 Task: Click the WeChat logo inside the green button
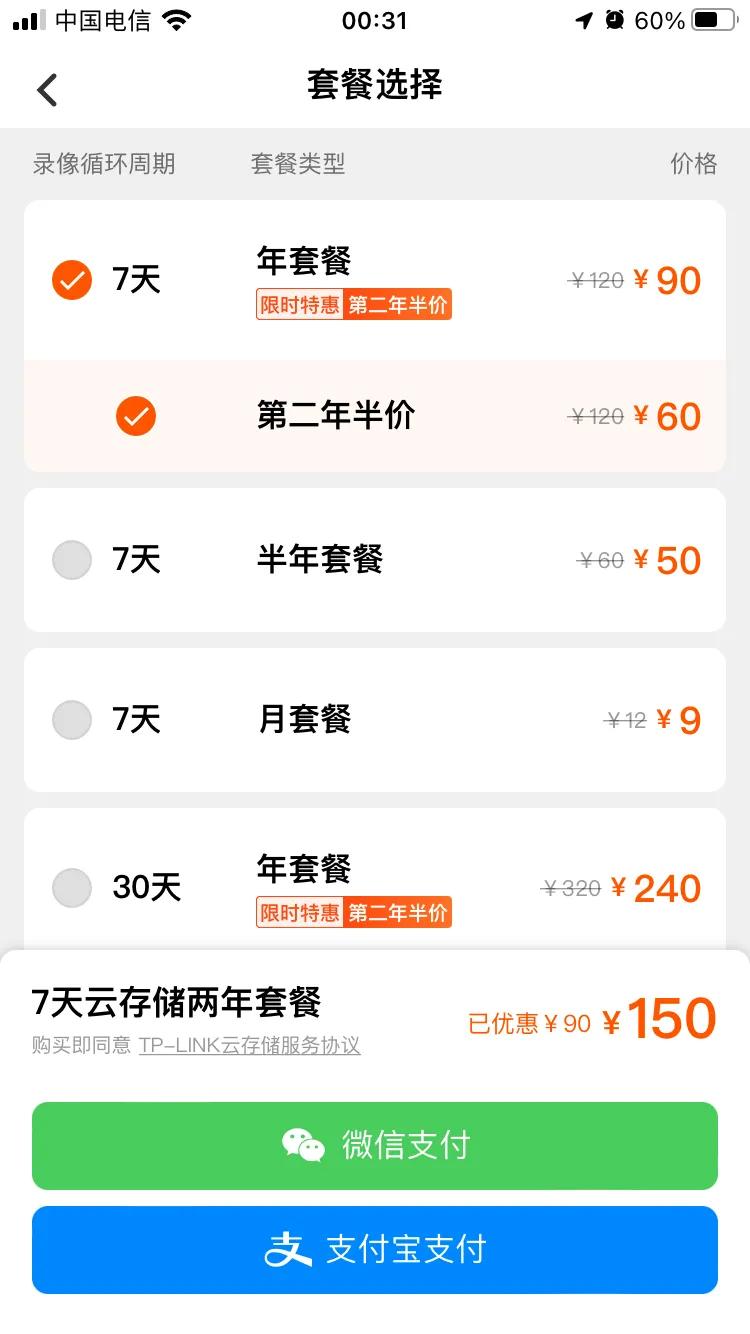pyautogui.click(x=302, y=1145)
